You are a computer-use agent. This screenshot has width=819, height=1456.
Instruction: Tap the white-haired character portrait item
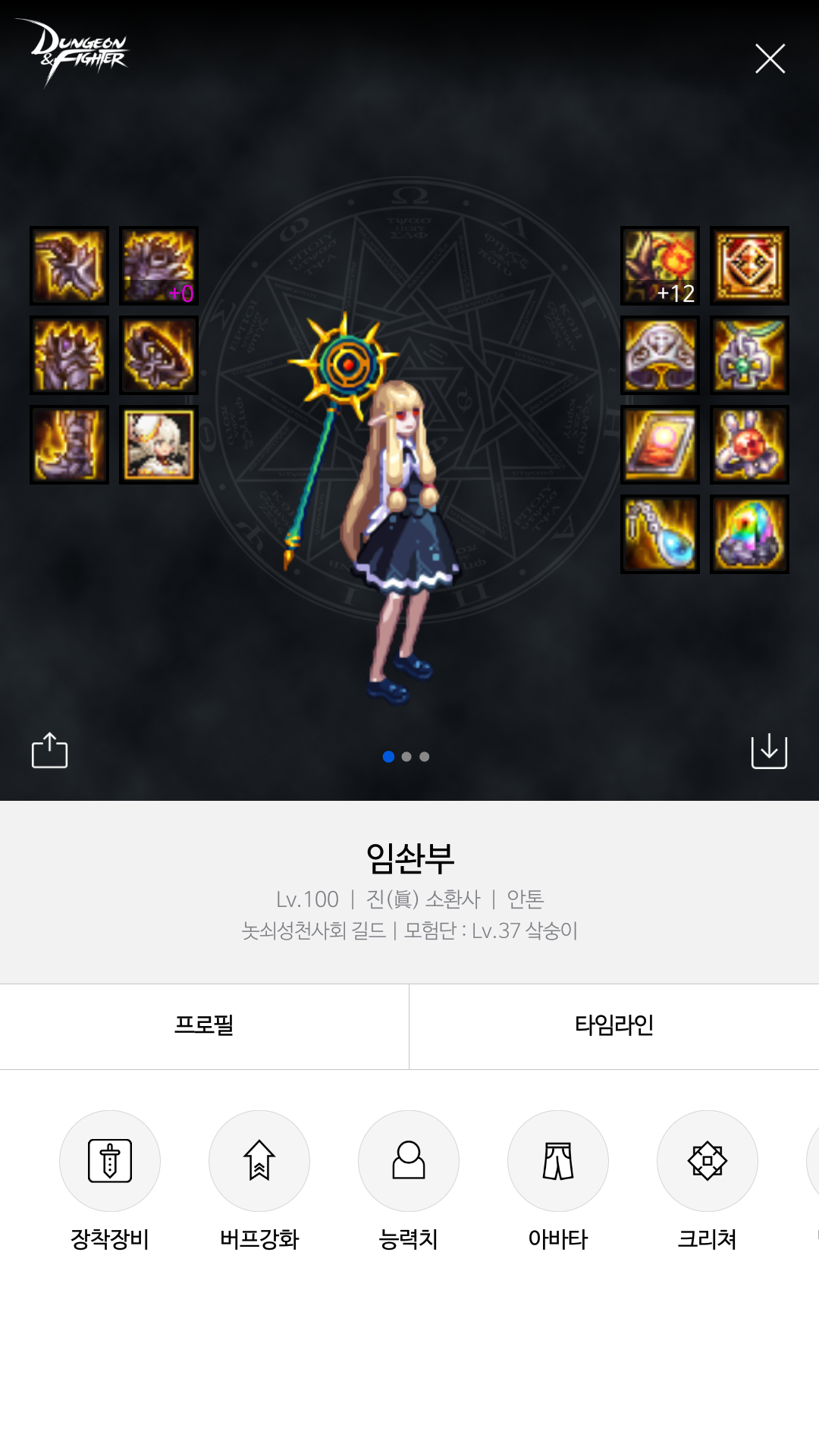pos(158,445)
